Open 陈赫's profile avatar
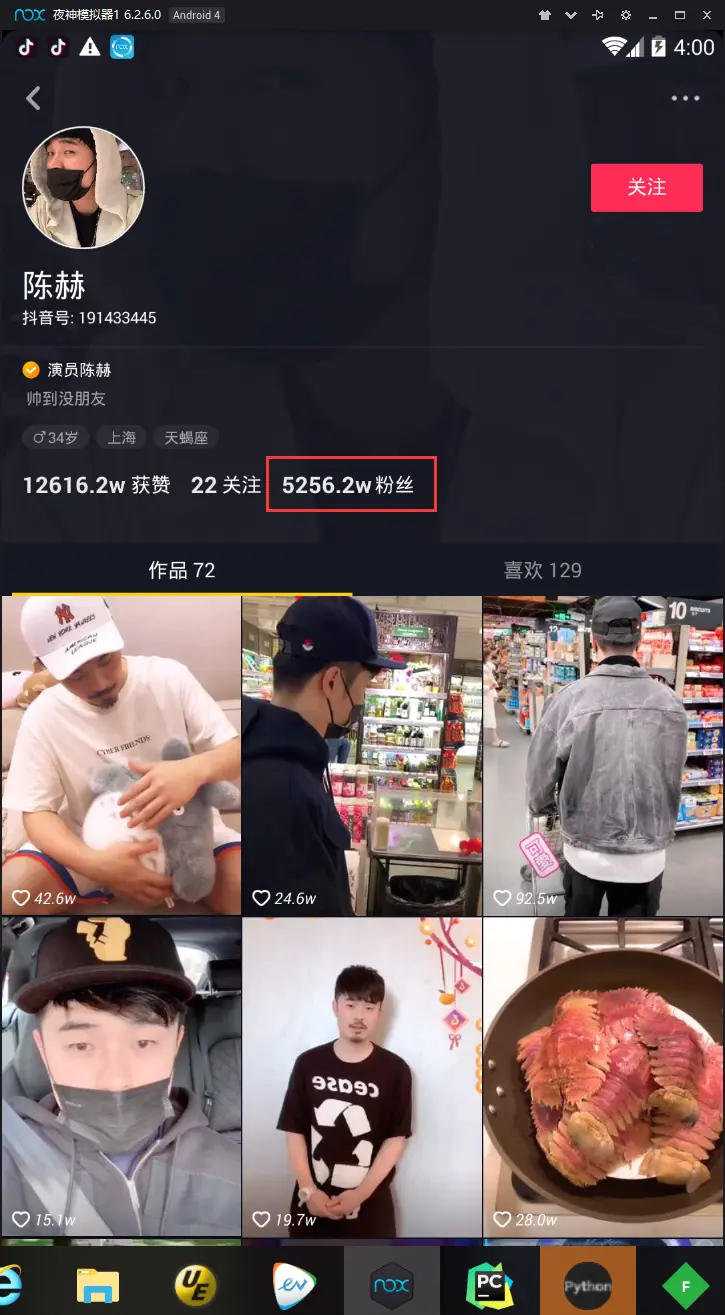The image size is (725, 1315). 84,187
